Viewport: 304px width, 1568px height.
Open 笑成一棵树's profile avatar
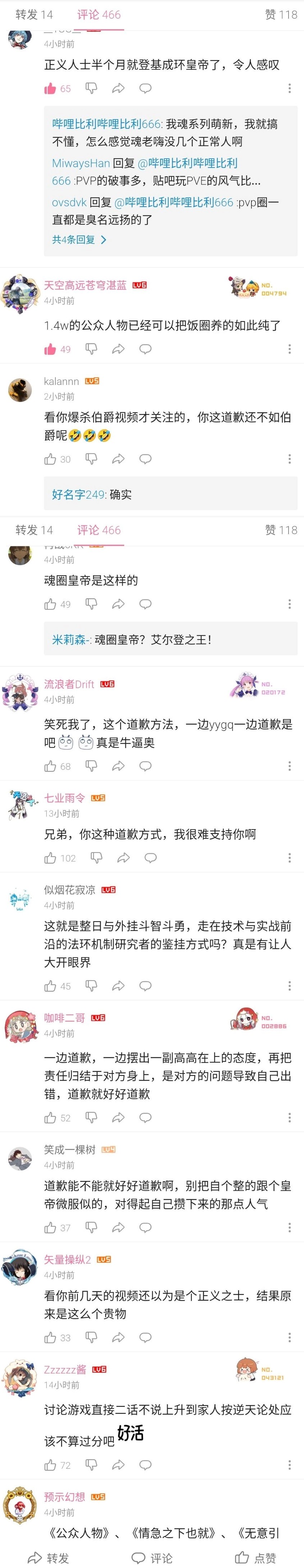[20, 1159]
